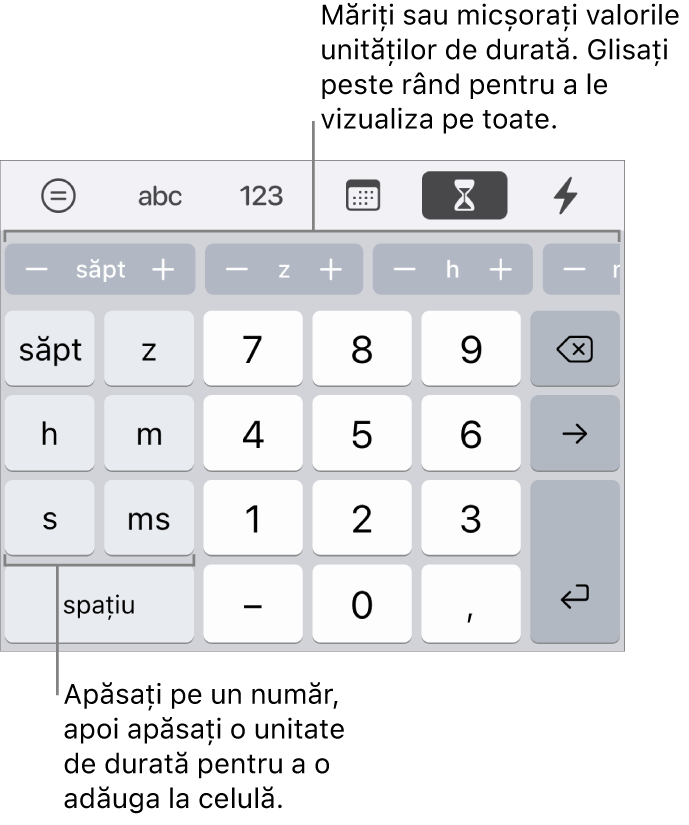
Task: Switch to the abc text keyboard
Action: (x=160, y=196)
